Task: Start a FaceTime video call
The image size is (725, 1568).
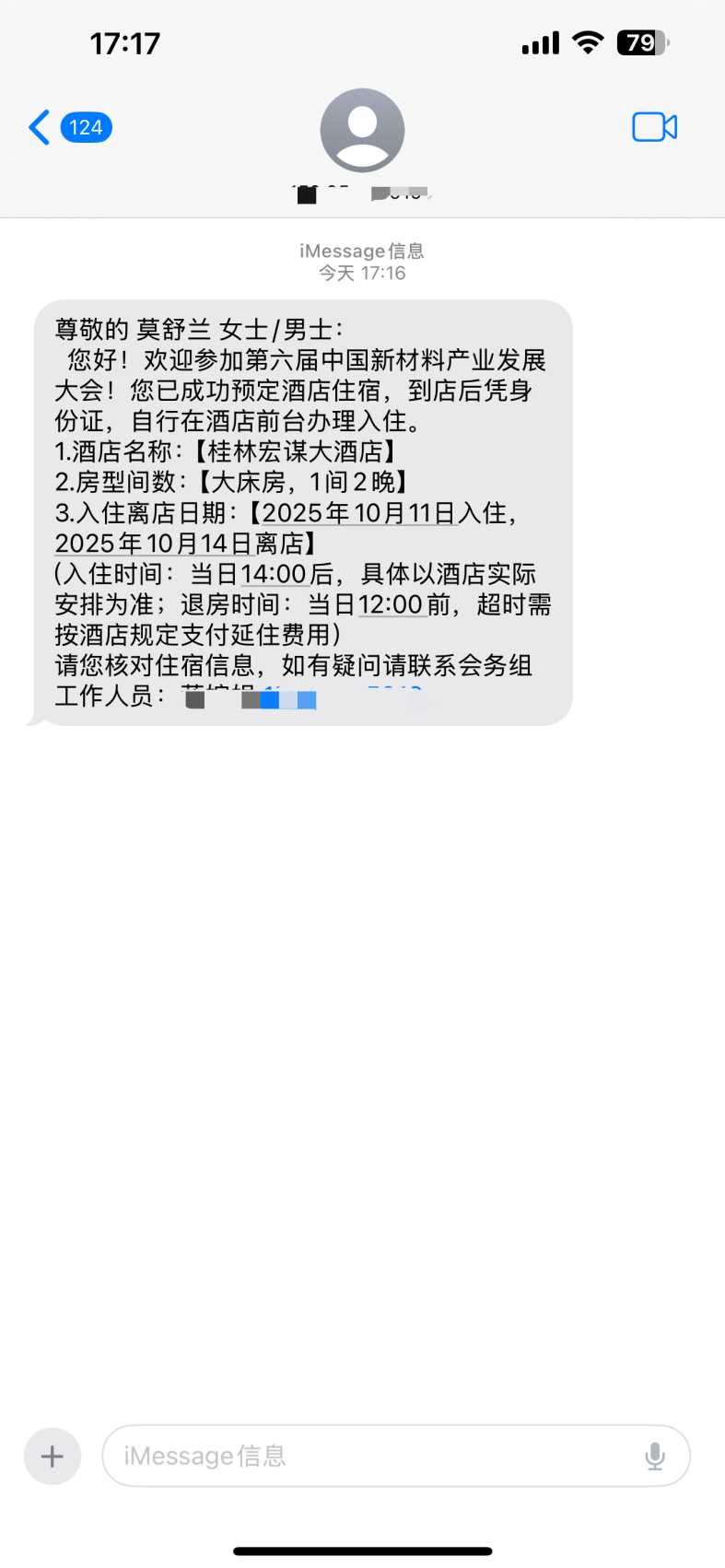Action: [x=655, y=127]
